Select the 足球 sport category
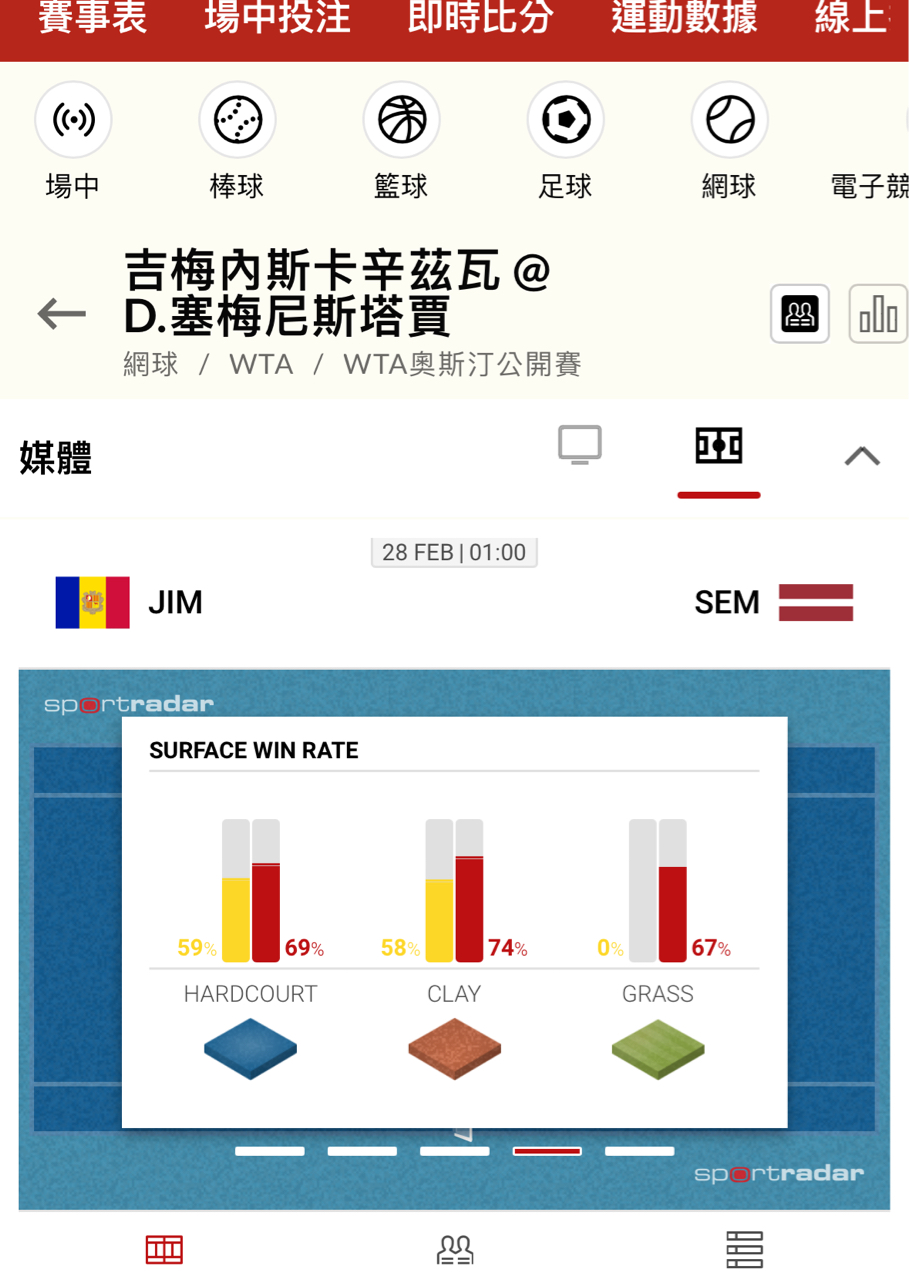The width and height of the screenshot is (909, 1280). [x=565, y=120]
